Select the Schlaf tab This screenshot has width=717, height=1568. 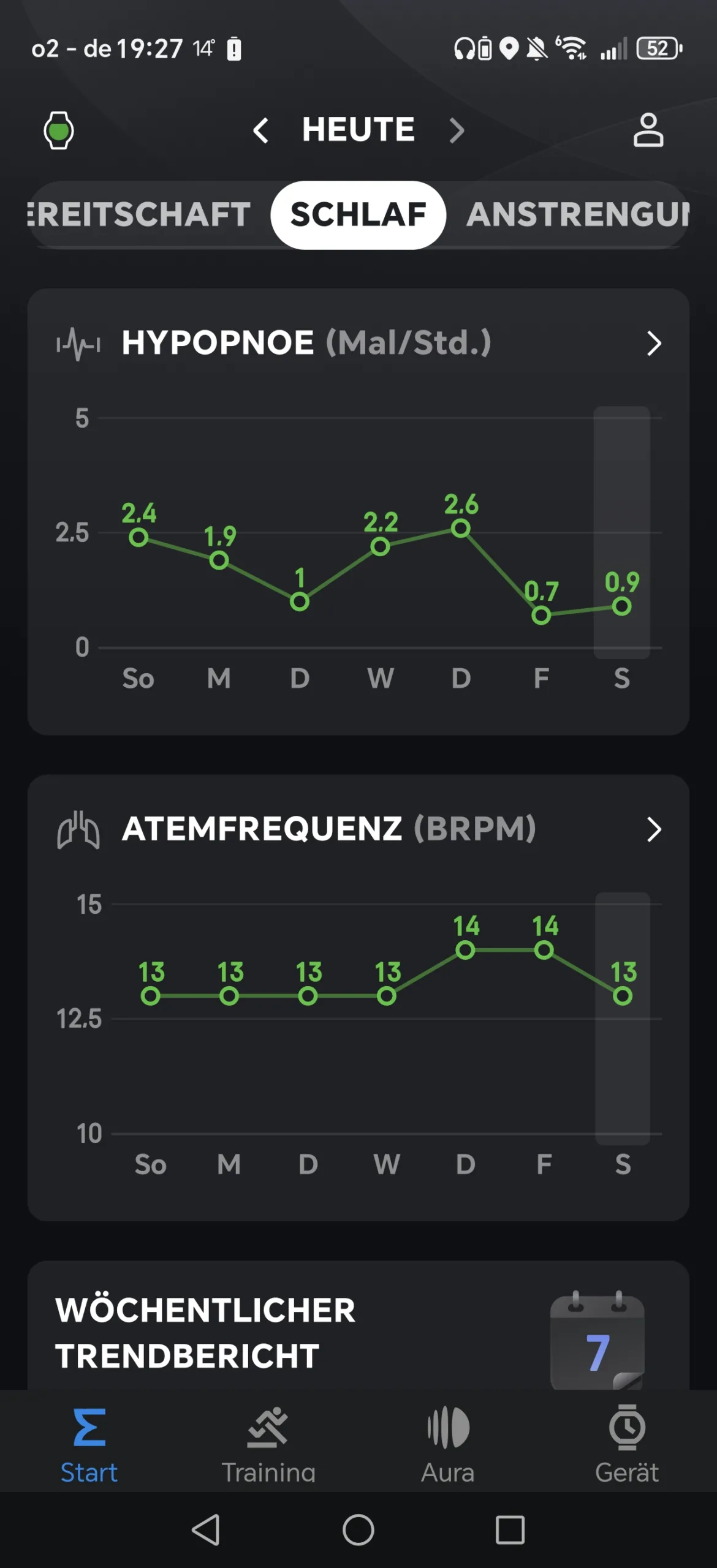click(358, 215)
